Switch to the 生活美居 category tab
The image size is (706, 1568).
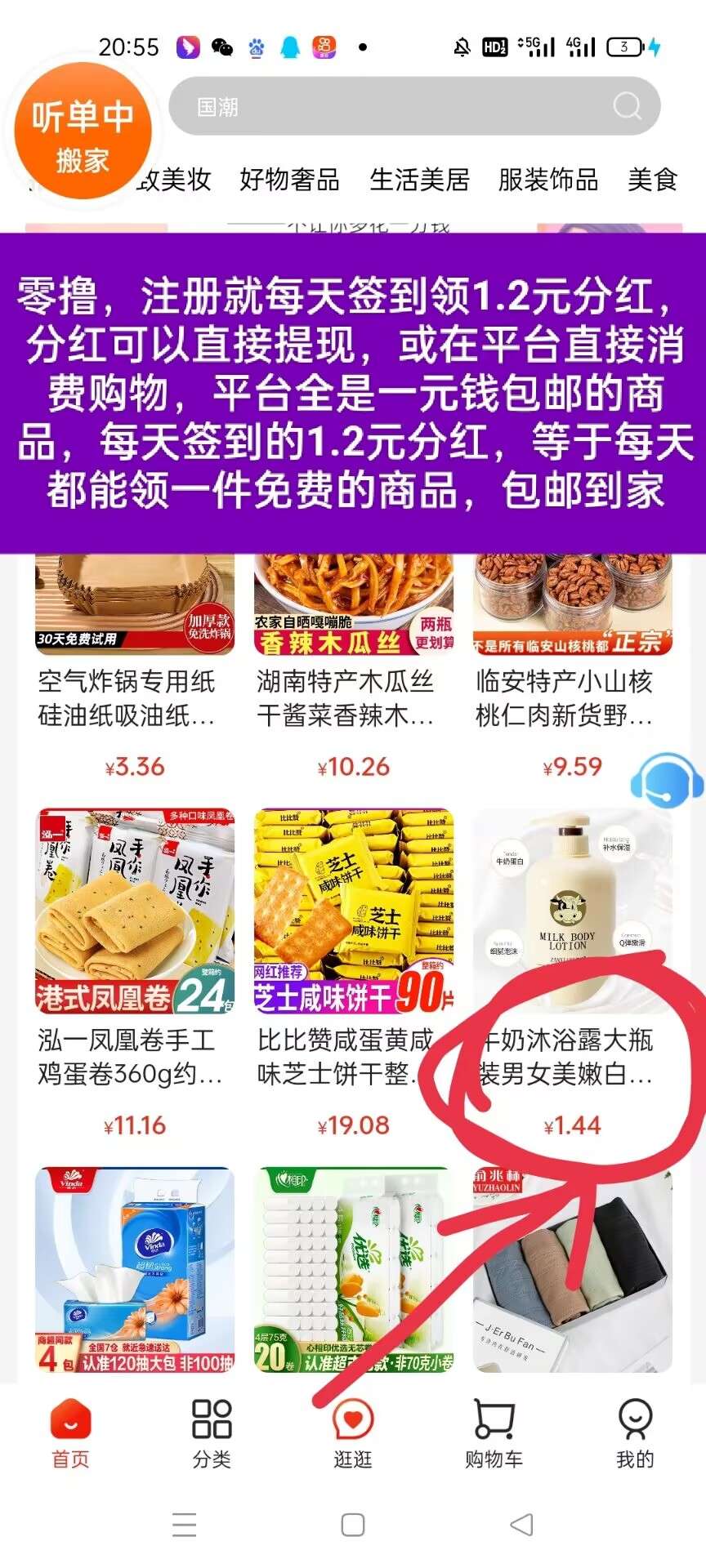click(419, 180)
